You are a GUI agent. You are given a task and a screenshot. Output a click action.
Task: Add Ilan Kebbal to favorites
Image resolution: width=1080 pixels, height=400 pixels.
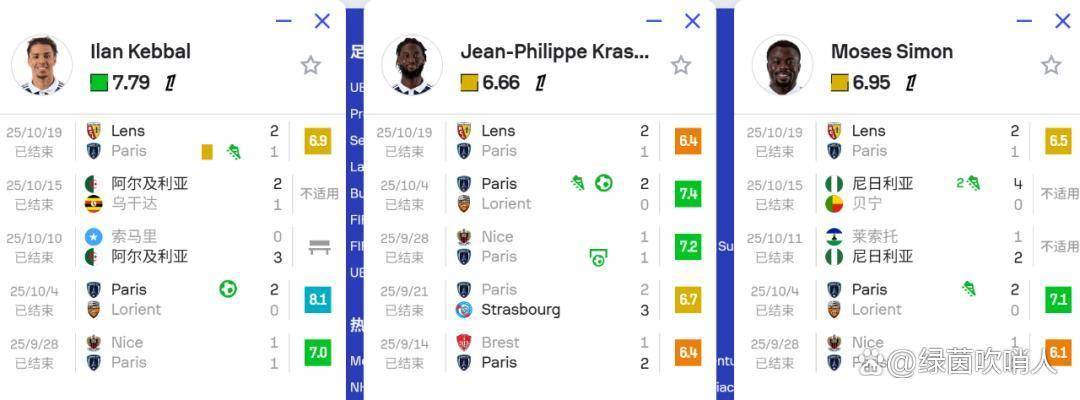(311, 66)
